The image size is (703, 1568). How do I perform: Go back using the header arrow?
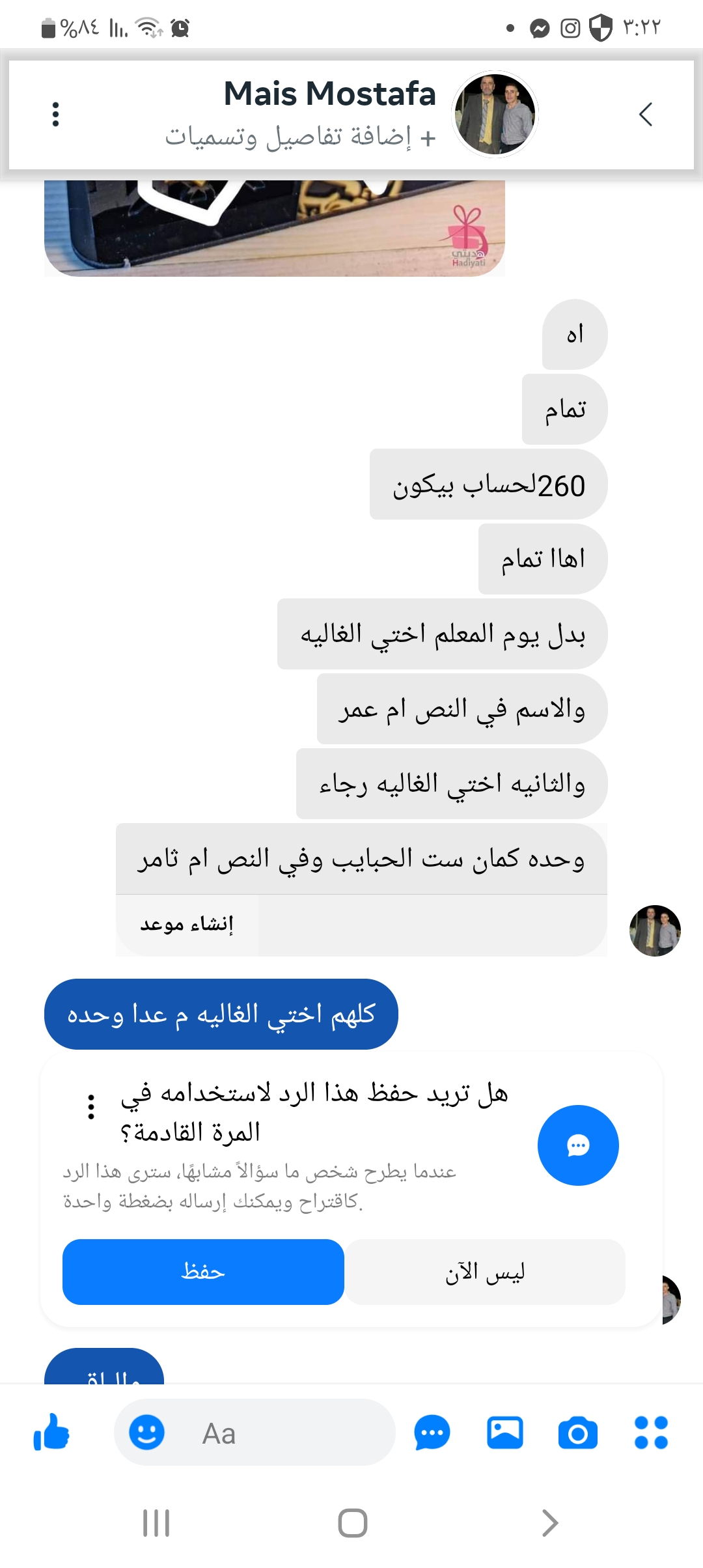click(x=645, y=115)
